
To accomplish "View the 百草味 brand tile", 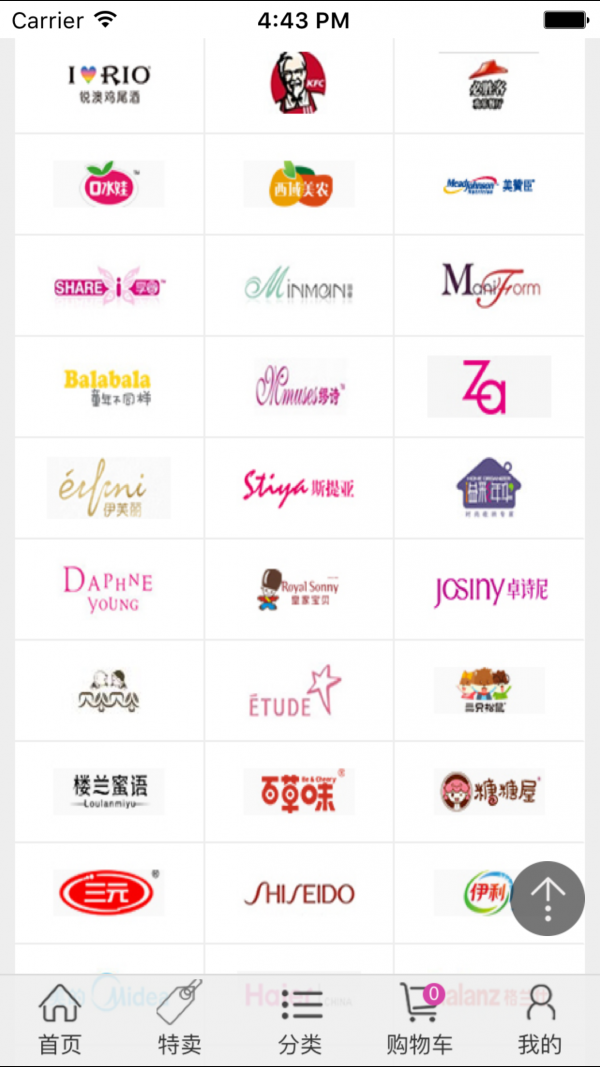I will click(x=299, y=791).
